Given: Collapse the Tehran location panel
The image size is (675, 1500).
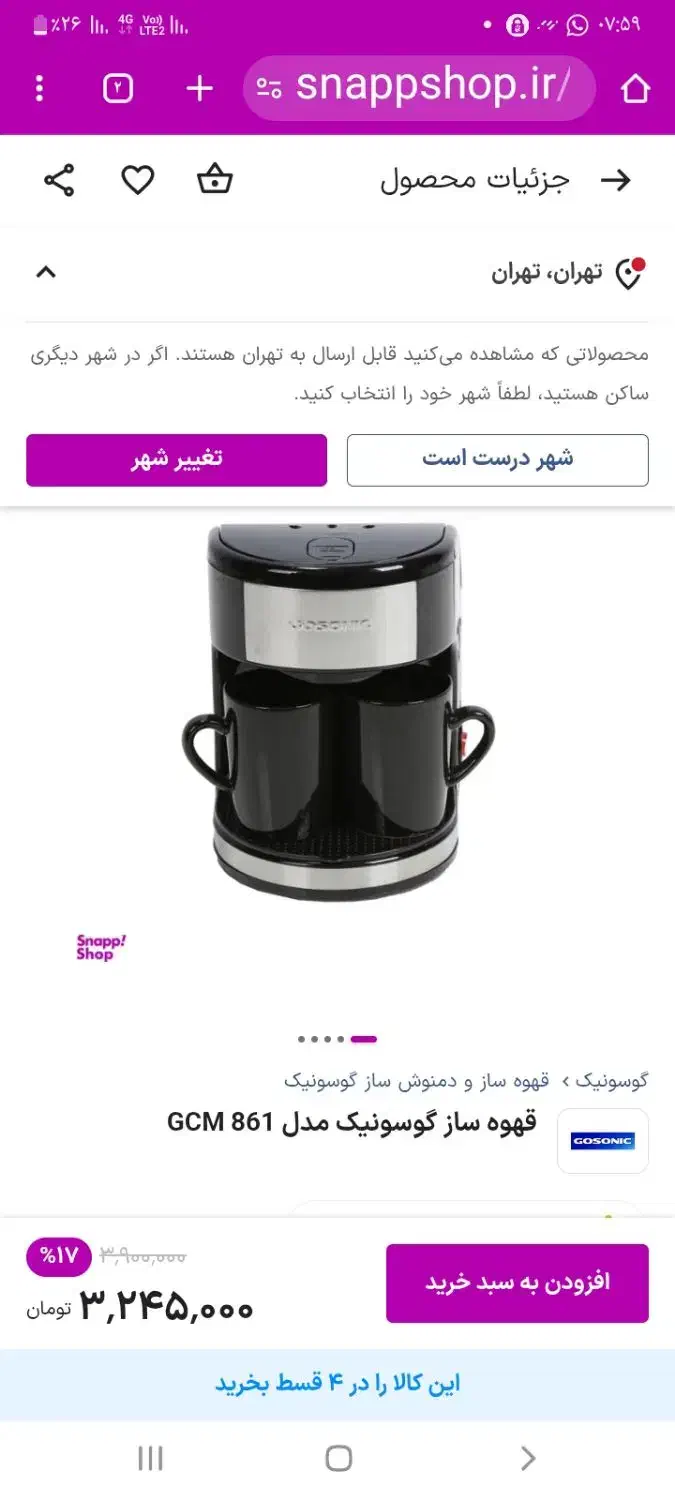Looking at the screenshot, I should coord(46,272).
